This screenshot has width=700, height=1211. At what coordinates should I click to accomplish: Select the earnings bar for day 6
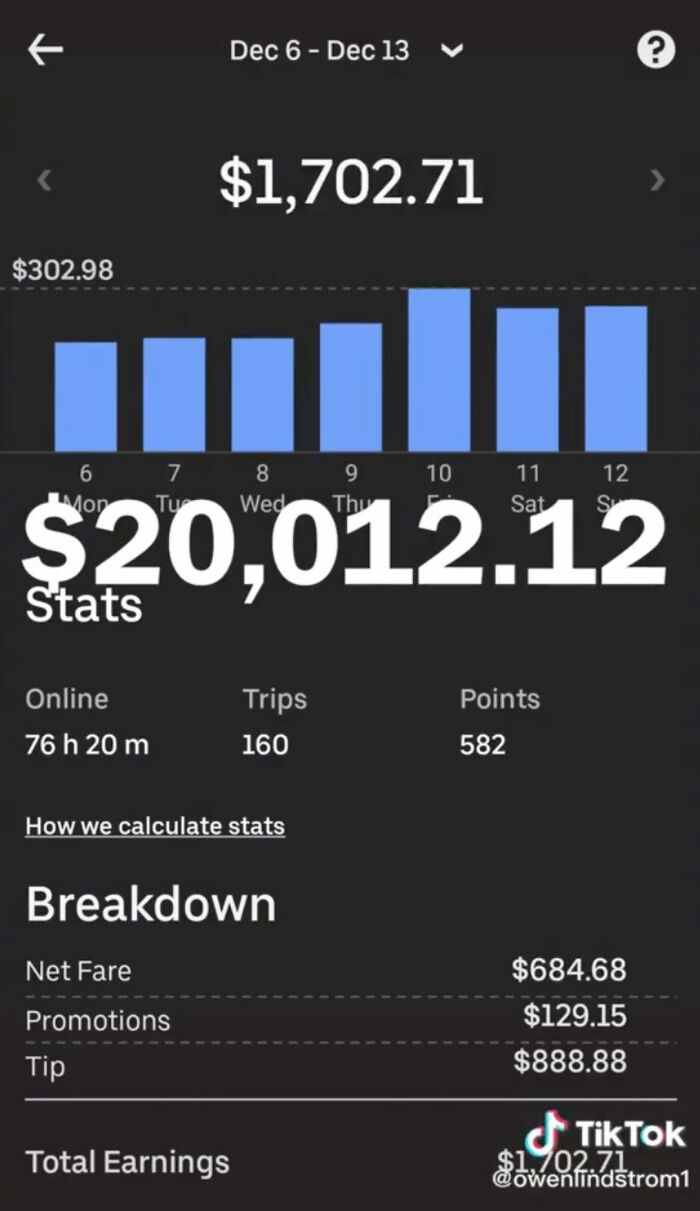coord(85,396)
